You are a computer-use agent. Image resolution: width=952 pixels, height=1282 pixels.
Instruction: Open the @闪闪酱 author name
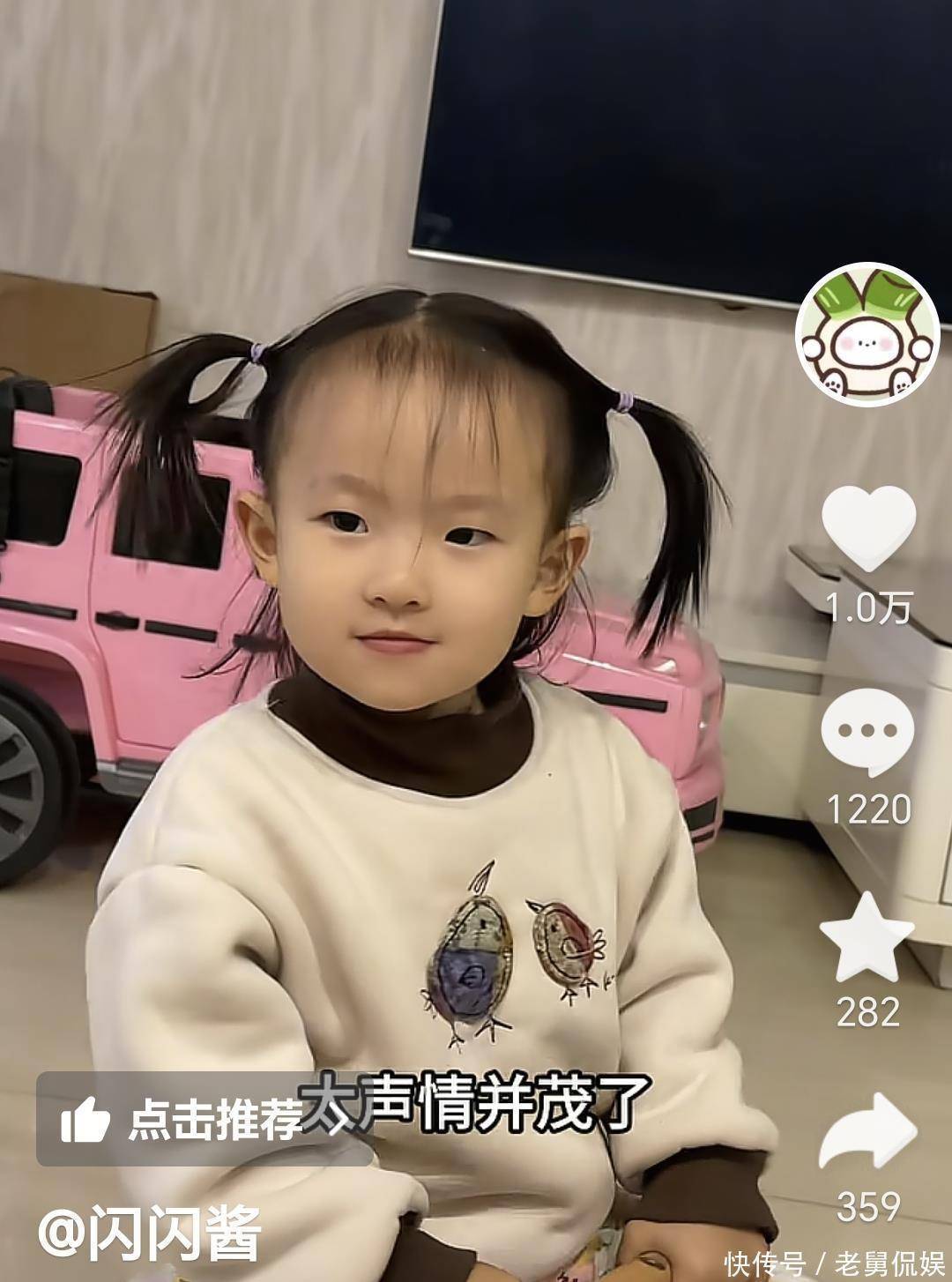point(150,1233)
